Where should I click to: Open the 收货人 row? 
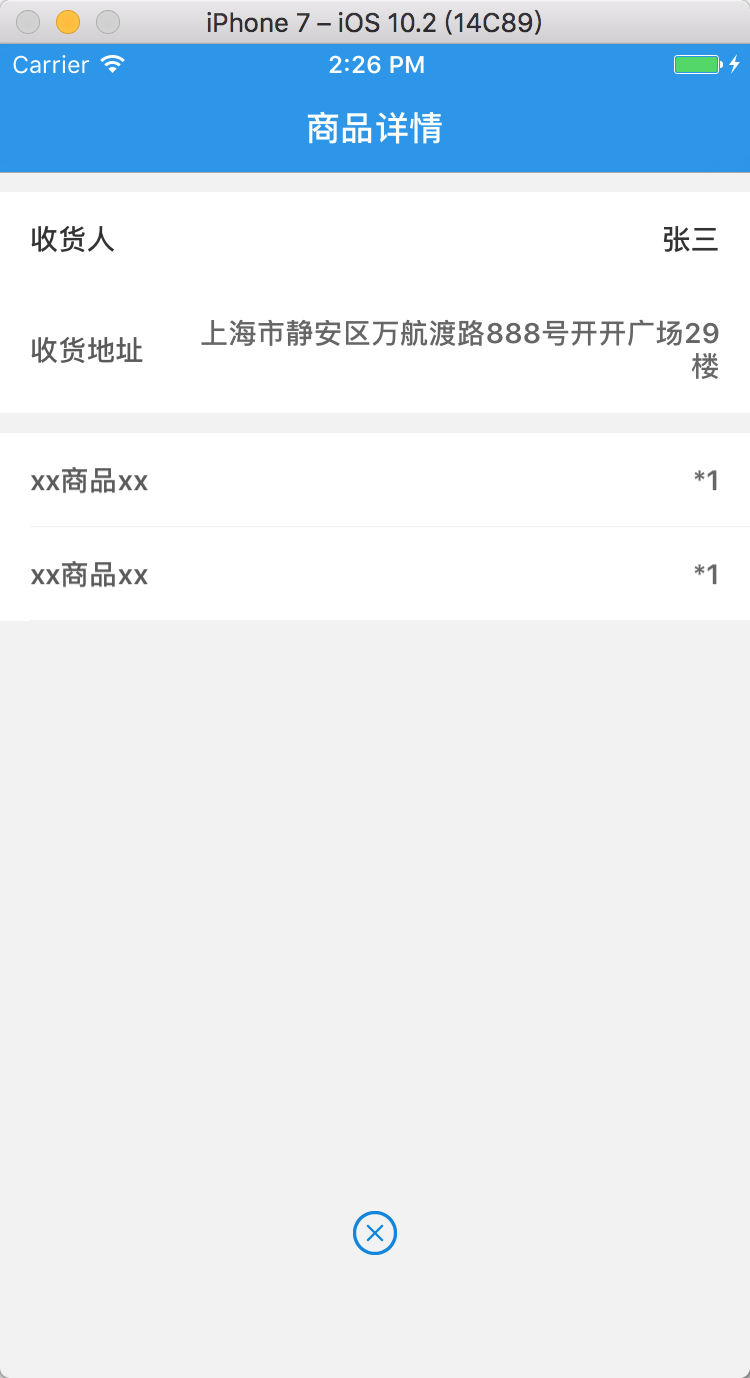click(375, 240)
